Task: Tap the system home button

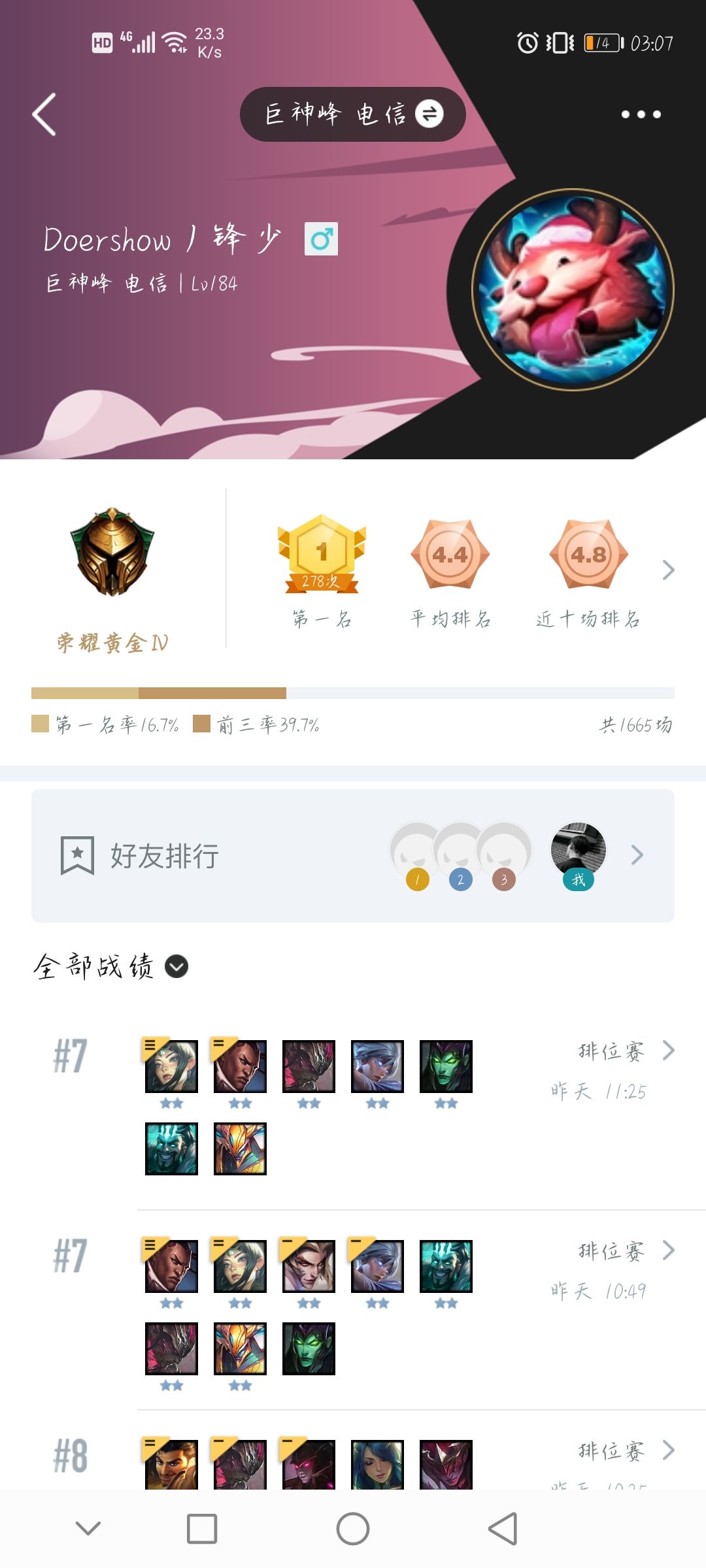Action: tap(353, 1529)
